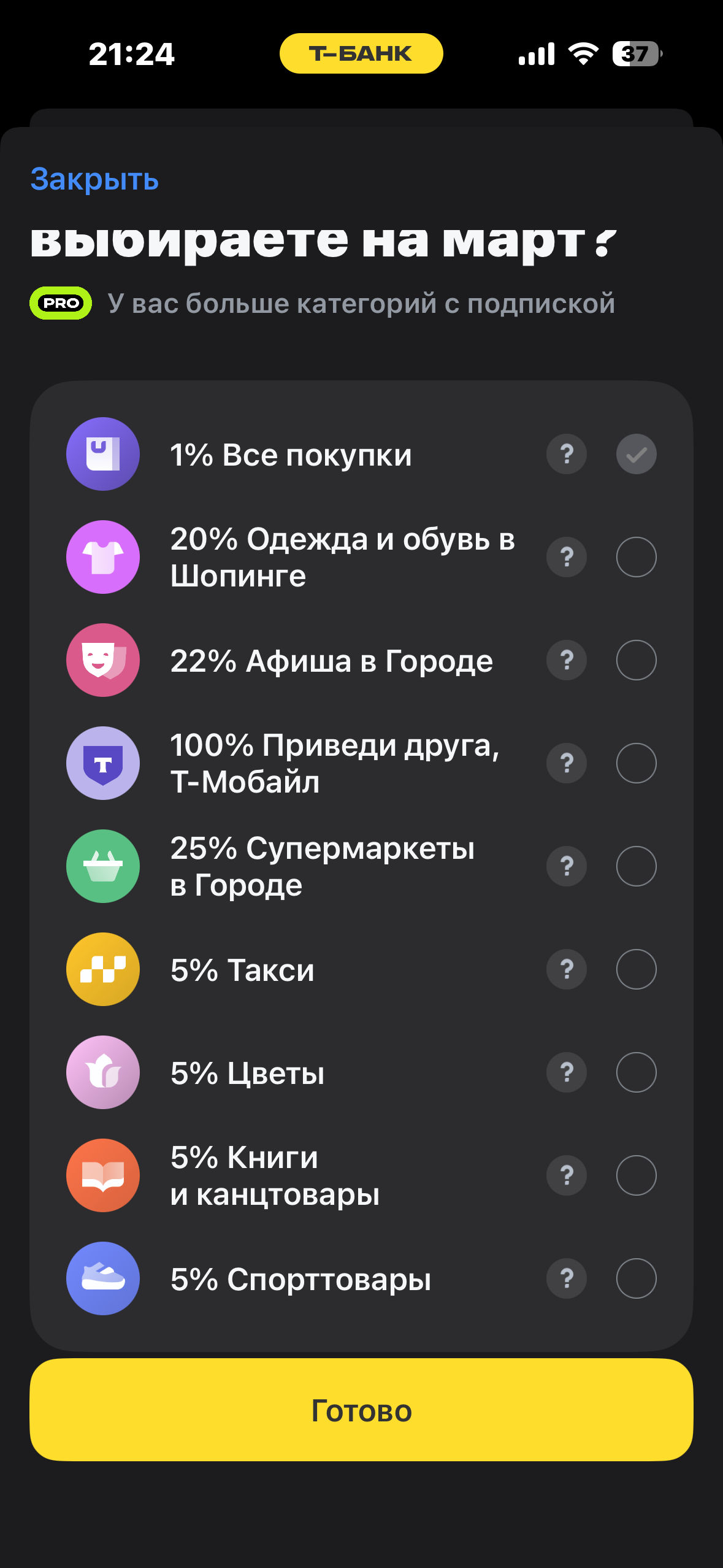Open help for 22% Афиша в Городе
Screen dimensions: 723x1568
click(x=567, y=660)
